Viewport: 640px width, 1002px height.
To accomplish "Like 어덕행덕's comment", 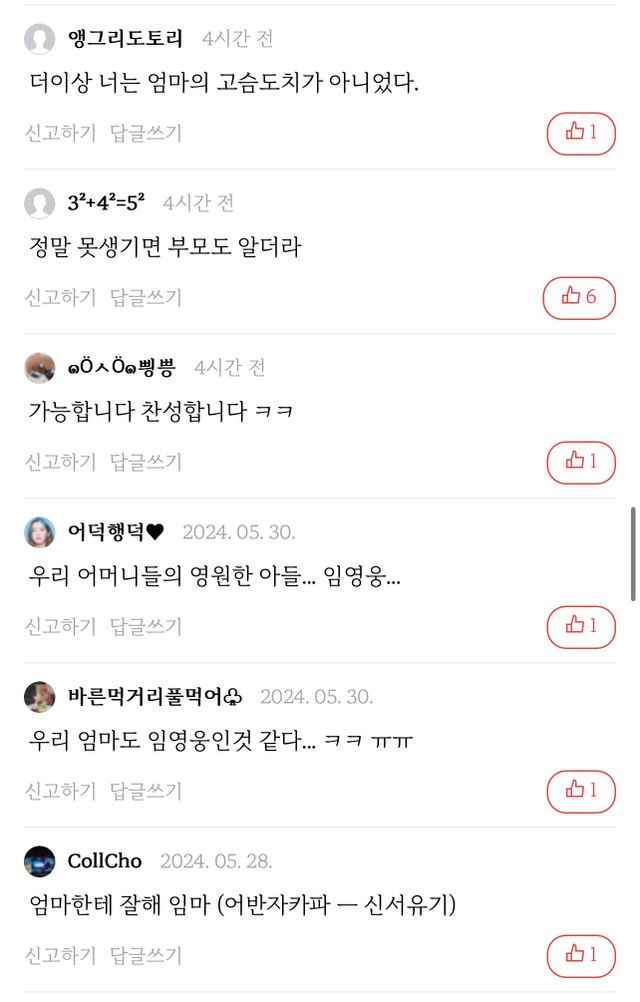I will click(580, 626).
